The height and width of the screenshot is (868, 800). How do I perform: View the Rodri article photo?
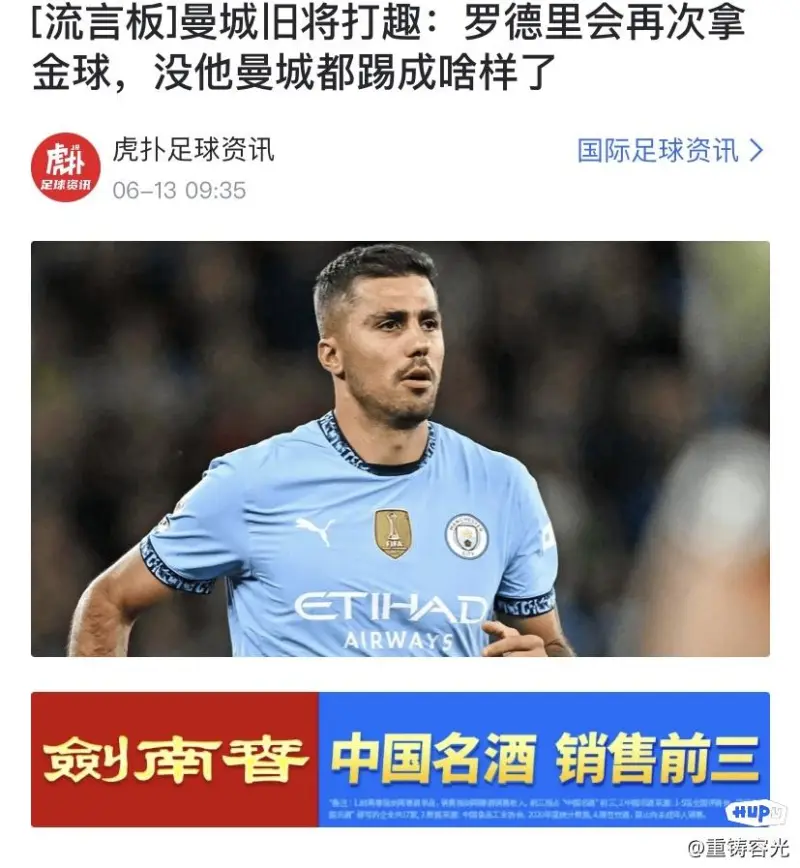[400, 449]
